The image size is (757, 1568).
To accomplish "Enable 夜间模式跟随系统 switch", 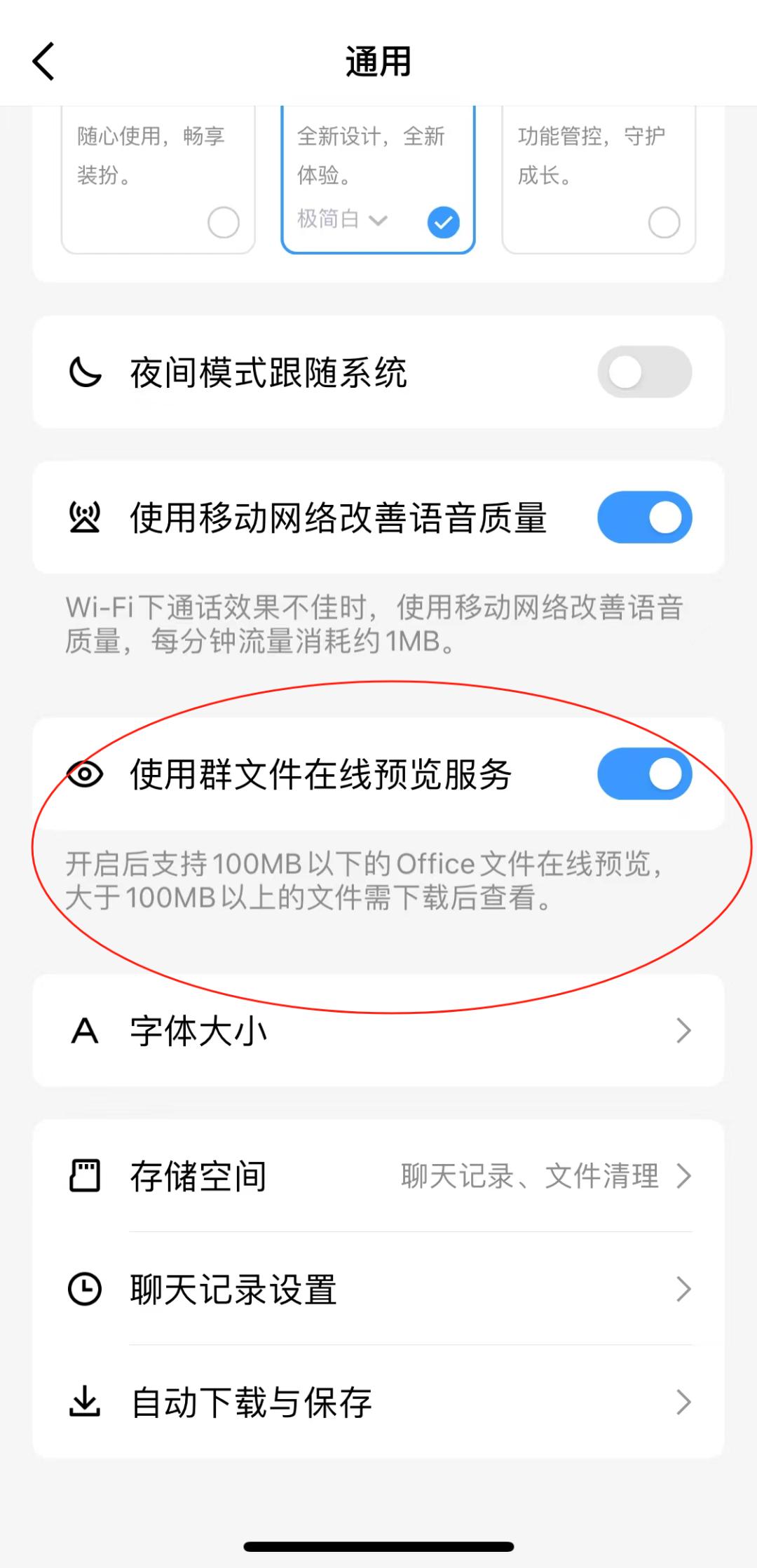I will (644, 372).
